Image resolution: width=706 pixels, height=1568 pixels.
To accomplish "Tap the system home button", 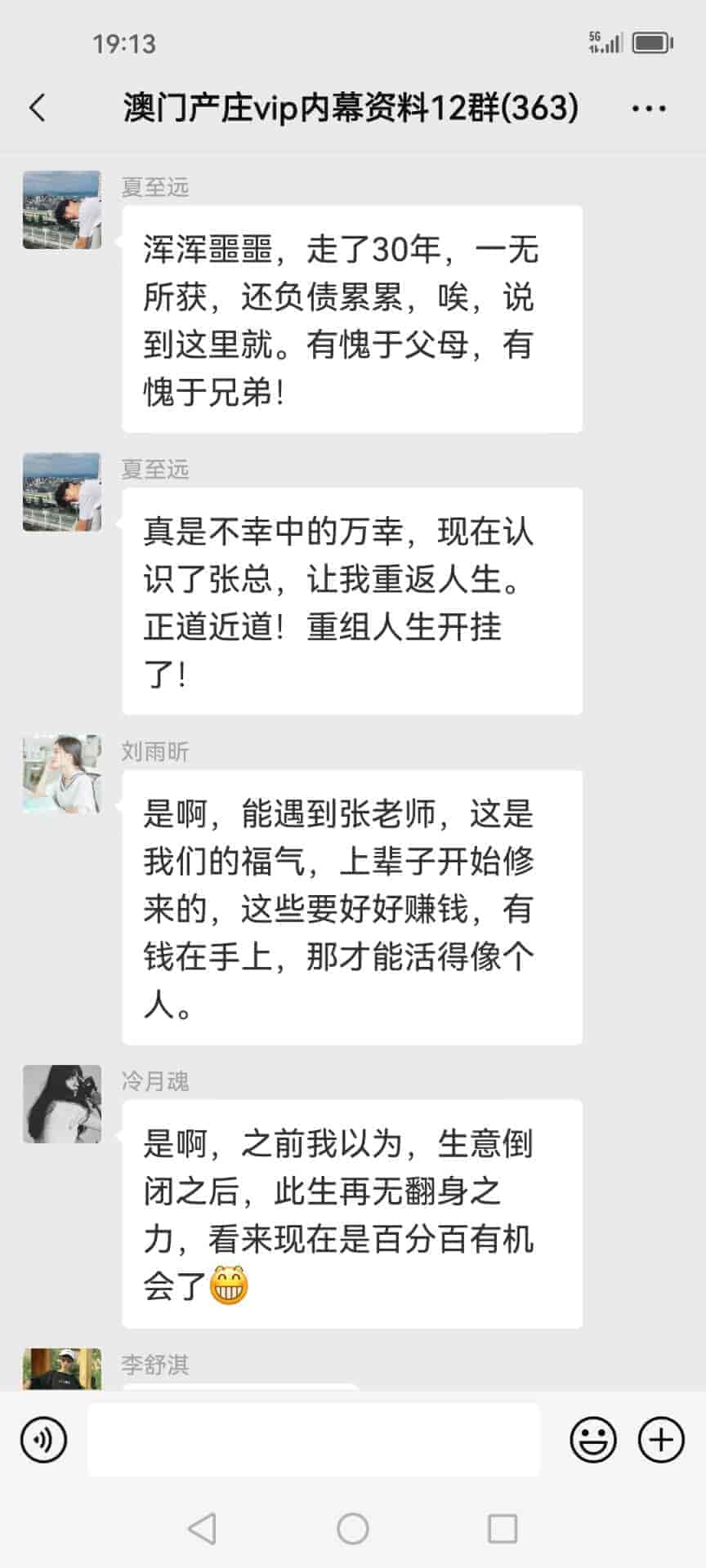I will pyautogui.click(x=353, y=1529).
